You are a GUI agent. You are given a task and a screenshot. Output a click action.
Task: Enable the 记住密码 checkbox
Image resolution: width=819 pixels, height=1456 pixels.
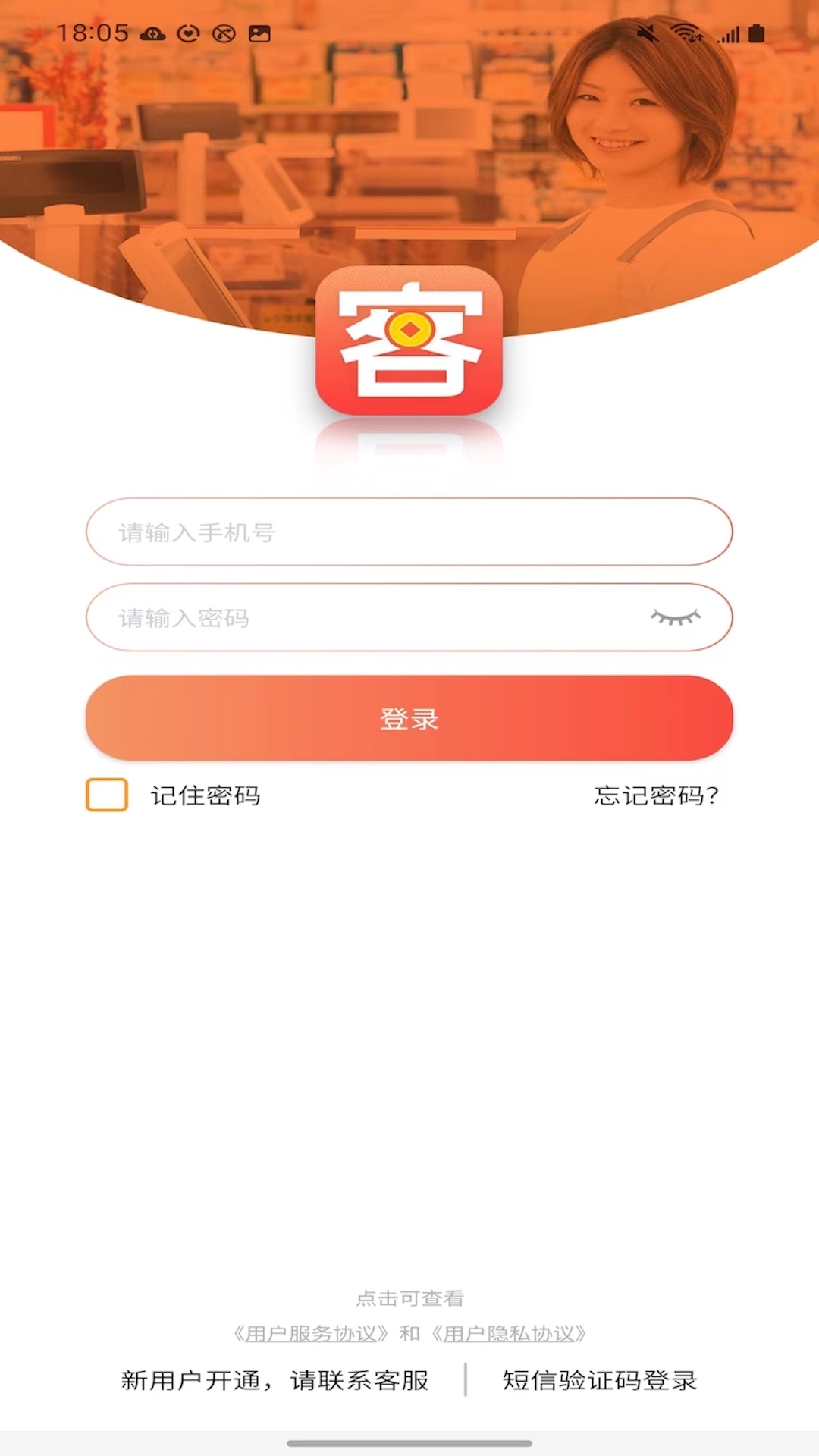[x=105, y=795]
